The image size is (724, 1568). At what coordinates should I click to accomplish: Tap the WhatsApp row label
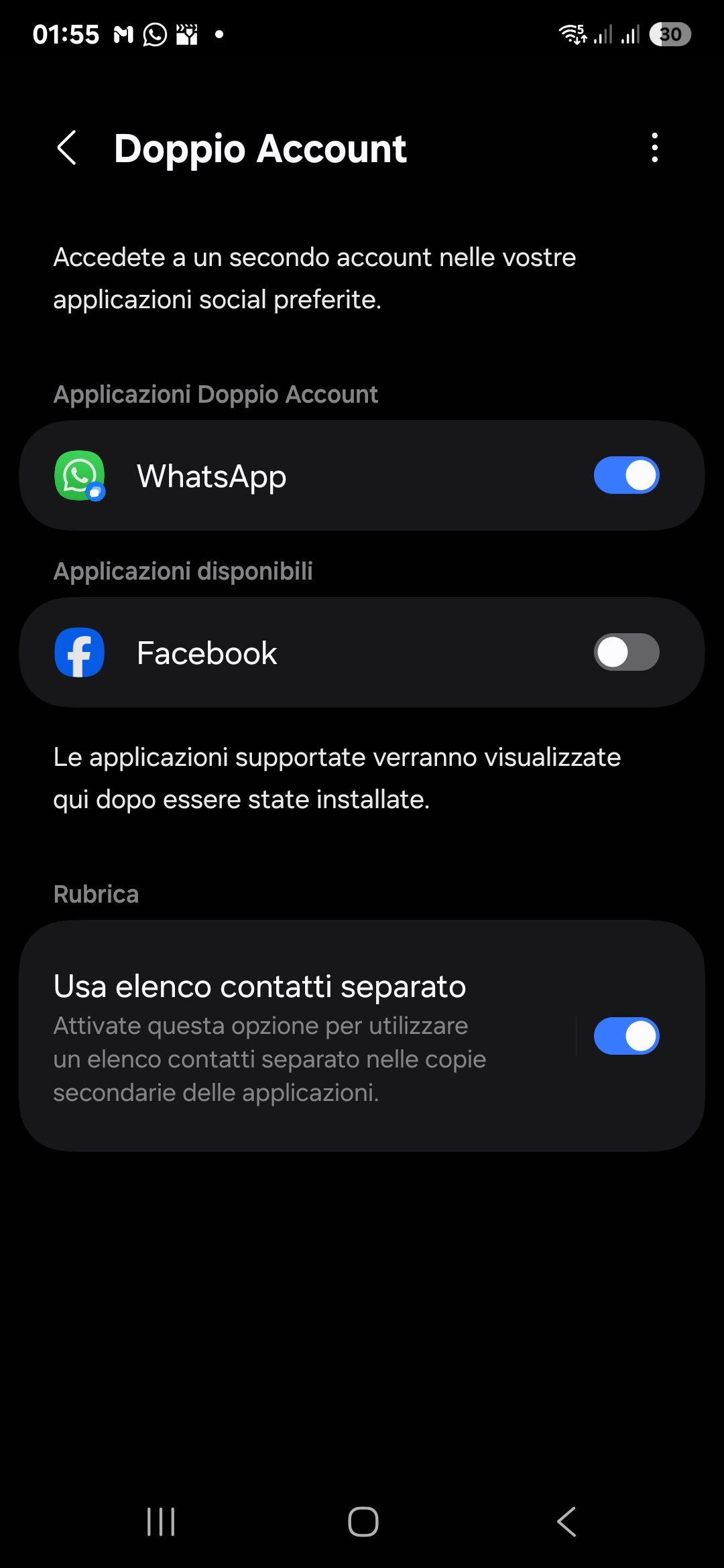point(211,475)
